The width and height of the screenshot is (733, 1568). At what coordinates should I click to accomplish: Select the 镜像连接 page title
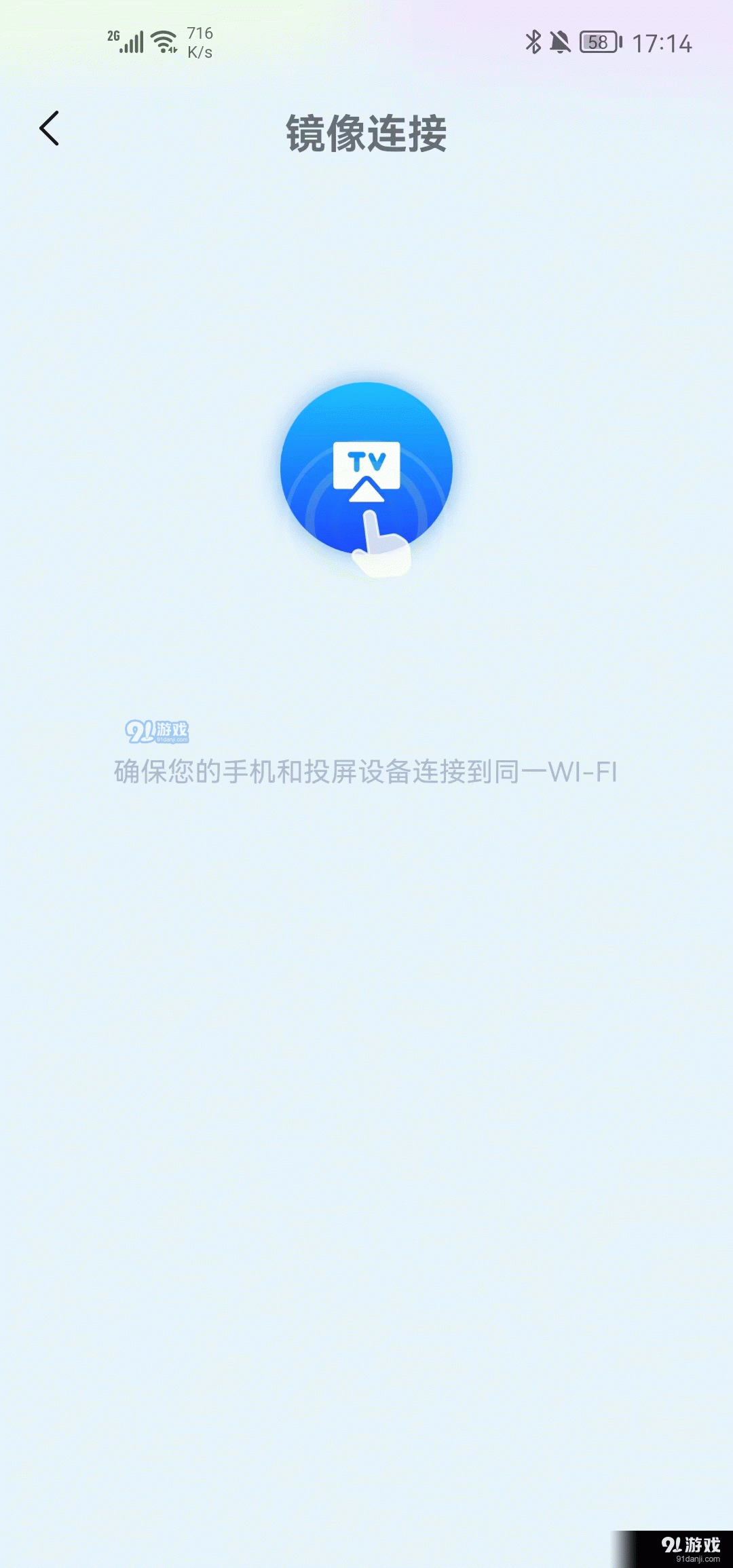coord(366,132)
